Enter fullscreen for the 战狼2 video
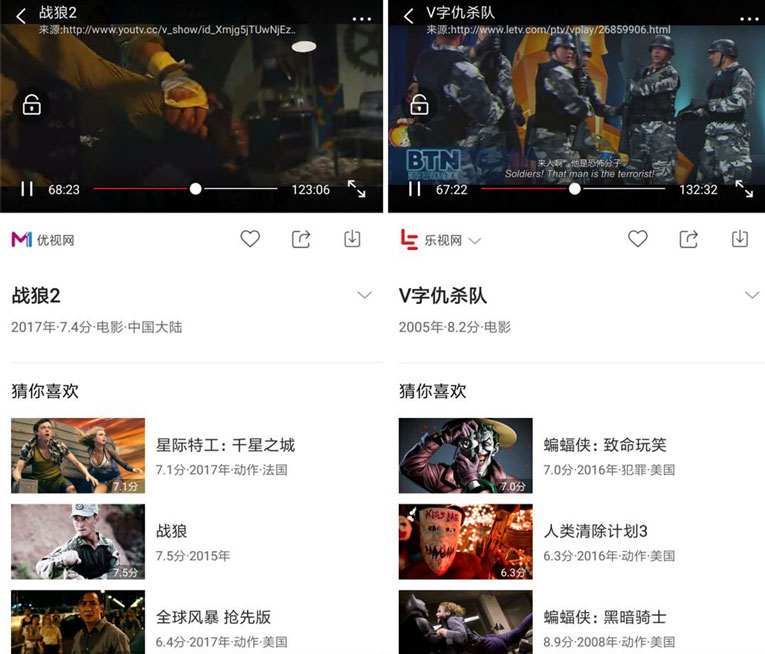The height and width of the screenshot is (654, 765). pos(356,189)
